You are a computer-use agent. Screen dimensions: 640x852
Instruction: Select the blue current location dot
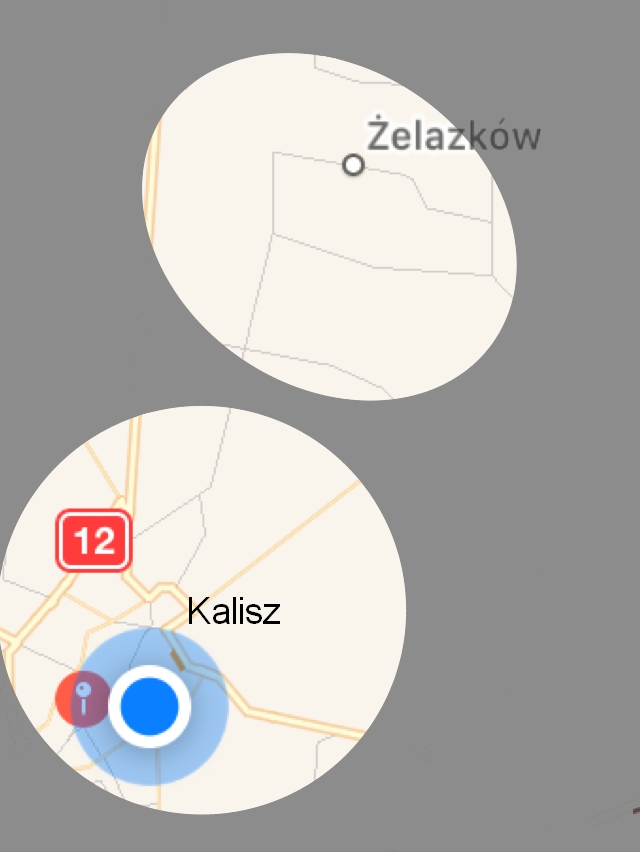[x=150, y=706]
